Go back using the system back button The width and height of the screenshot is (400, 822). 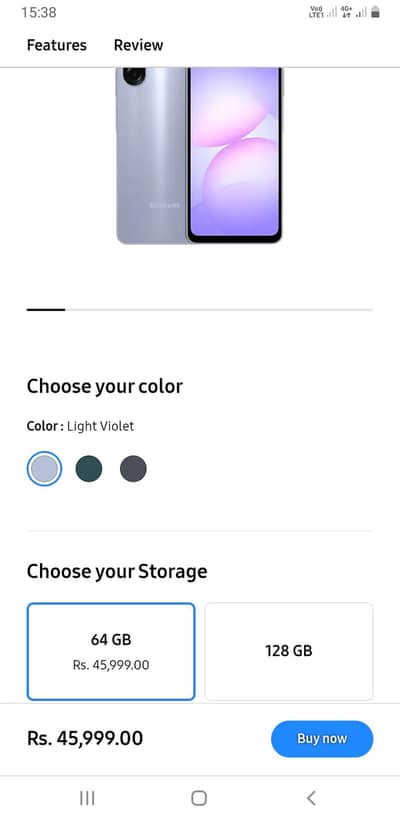311,798
